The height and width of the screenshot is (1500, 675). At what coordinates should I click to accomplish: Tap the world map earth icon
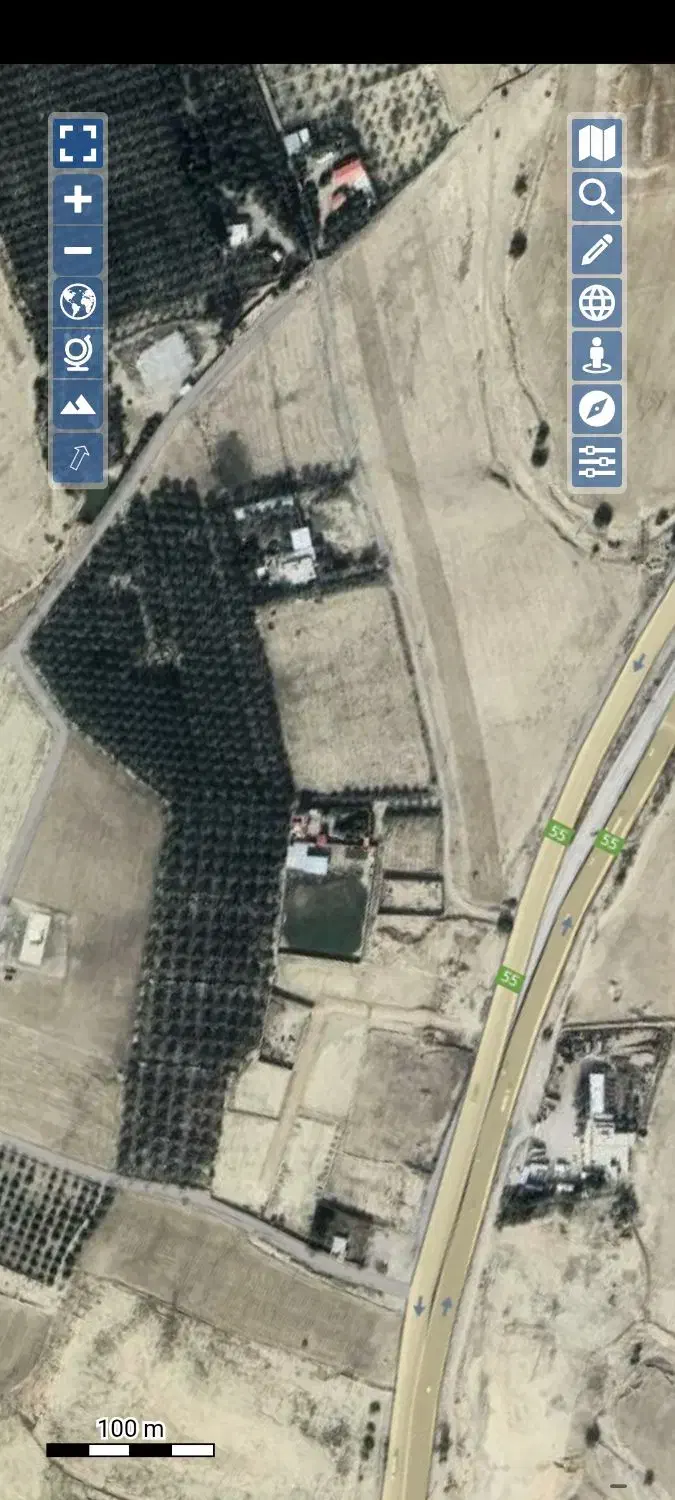tap(78, 301)
